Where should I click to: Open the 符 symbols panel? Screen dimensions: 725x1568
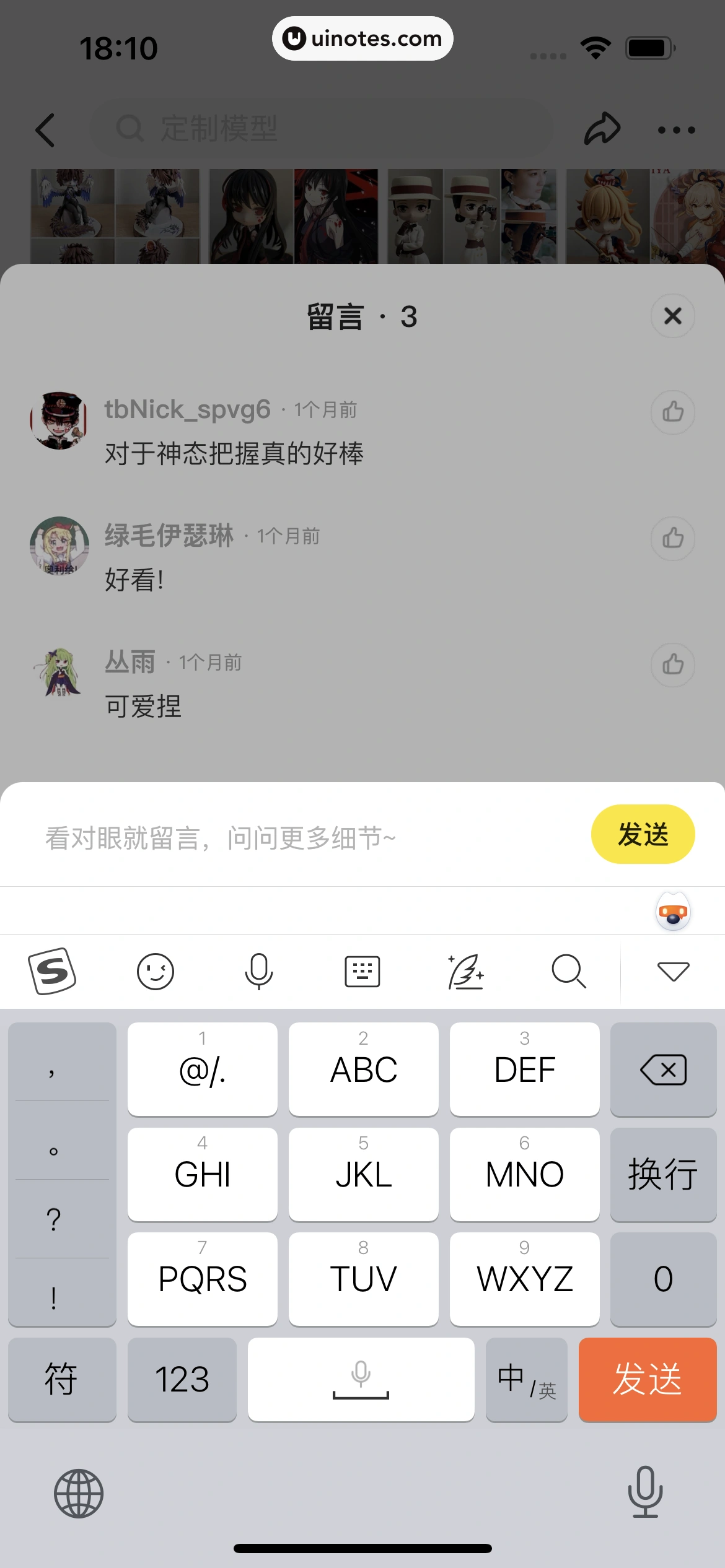pyautogui.click(x=62, y=1380)
